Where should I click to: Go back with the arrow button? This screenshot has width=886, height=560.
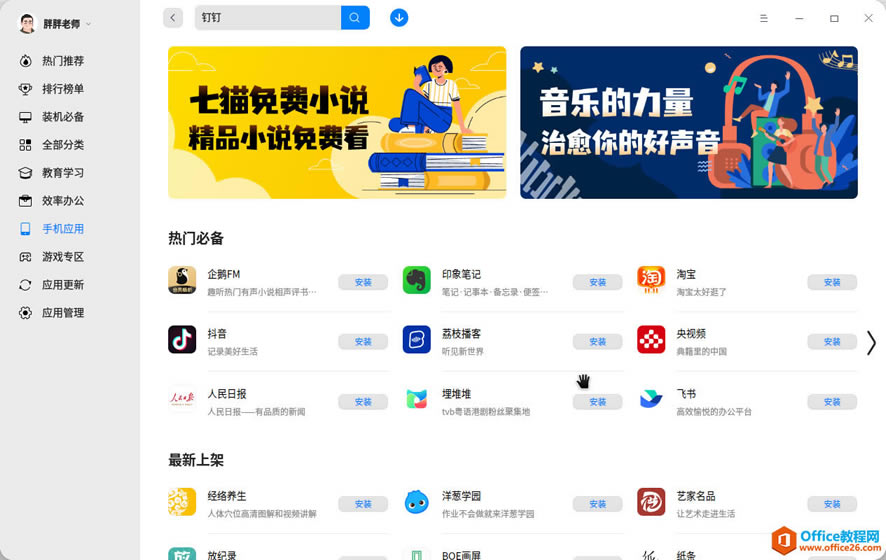coord(173,18)
